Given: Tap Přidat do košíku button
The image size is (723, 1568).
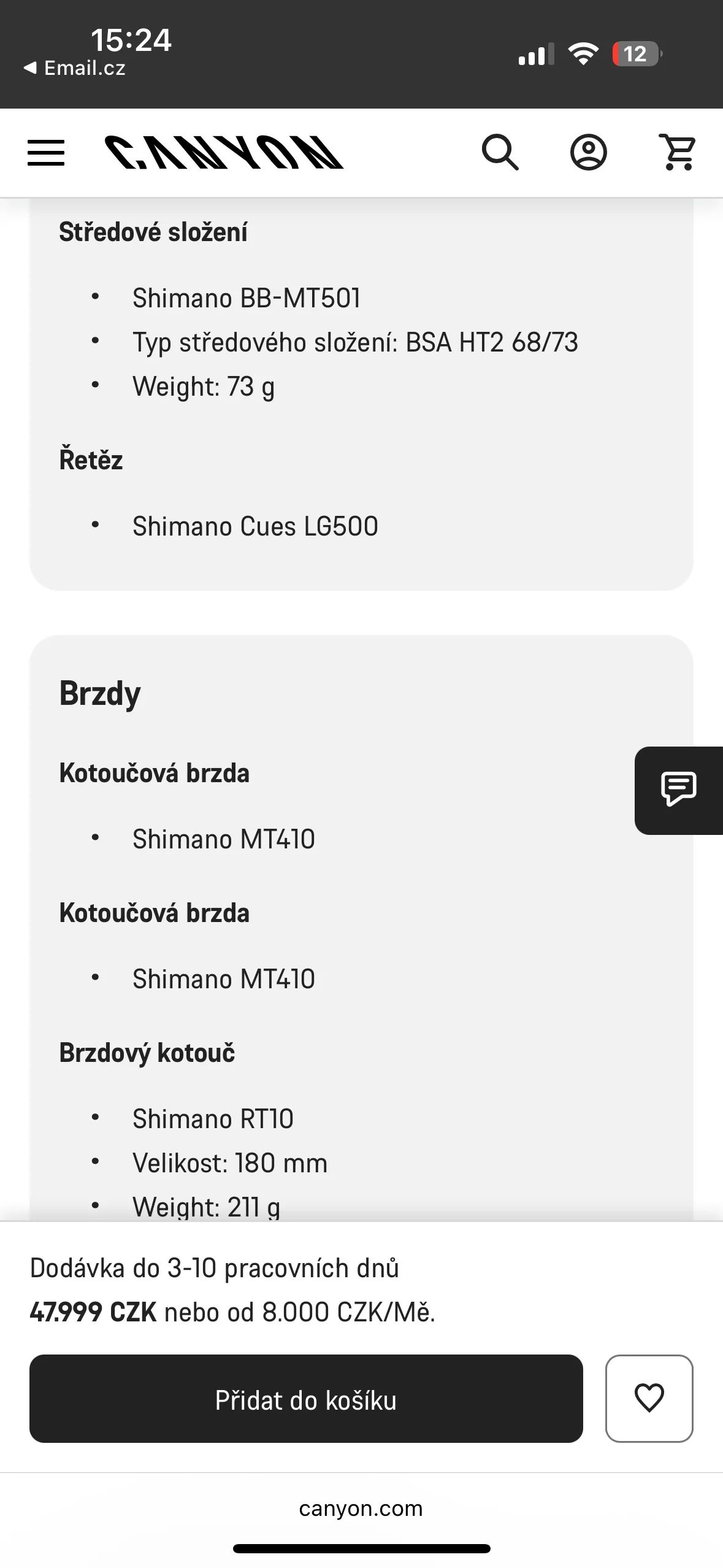Looking at the screenshot, I should click(x=305, y=1398).
